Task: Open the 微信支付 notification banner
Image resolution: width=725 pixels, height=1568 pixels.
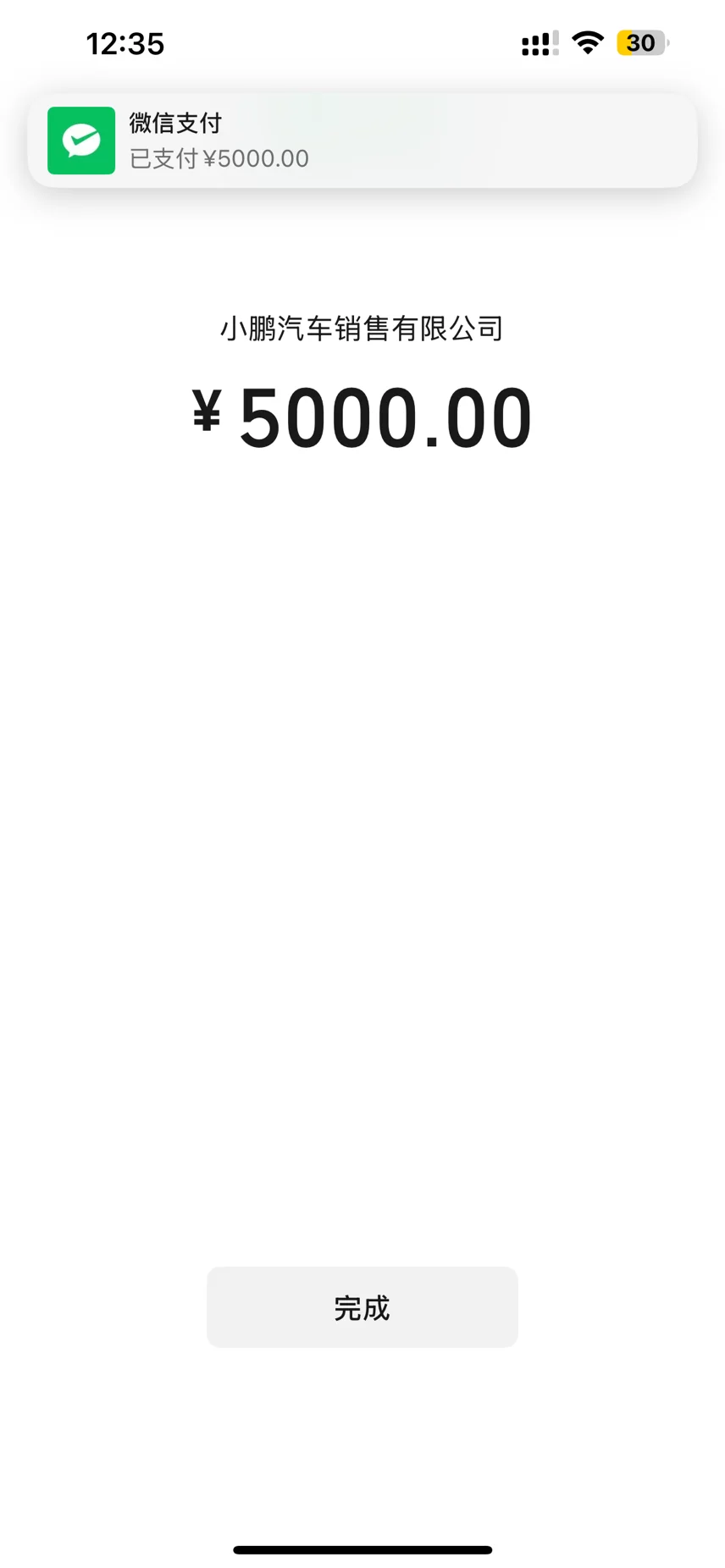Action: pos(362,141)
